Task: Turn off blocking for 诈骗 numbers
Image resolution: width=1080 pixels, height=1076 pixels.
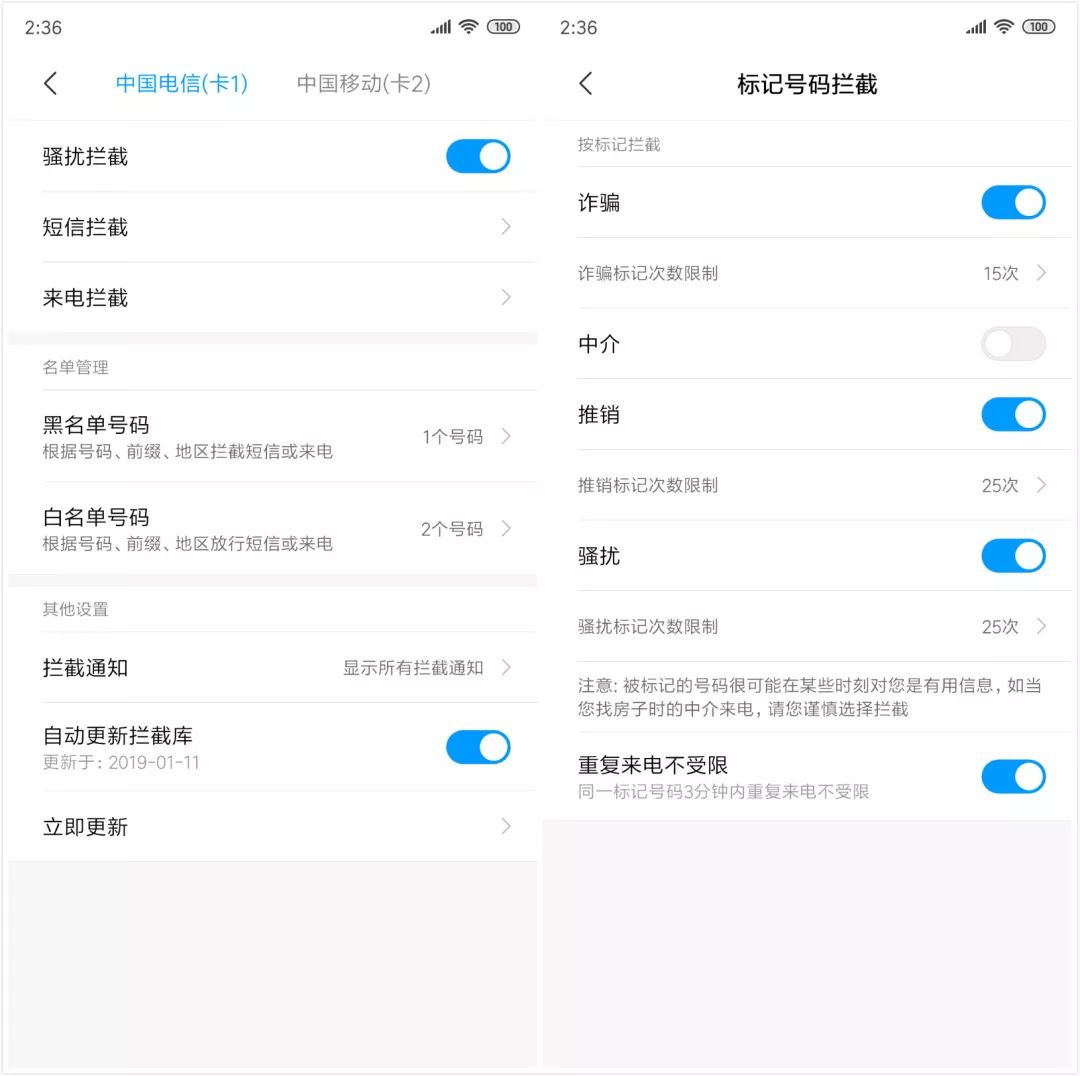Action: (x=1013, y=203)
